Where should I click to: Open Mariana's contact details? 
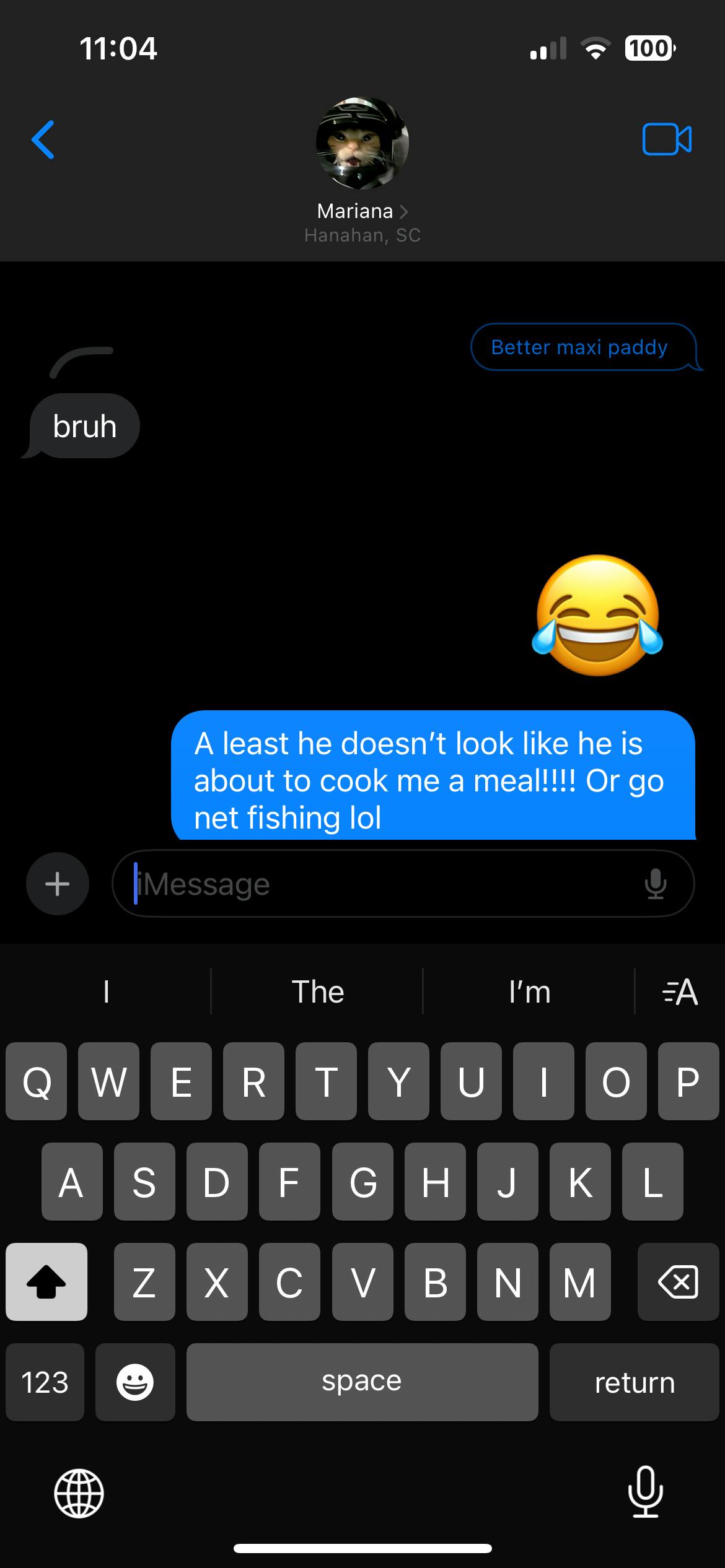[362, 211]
